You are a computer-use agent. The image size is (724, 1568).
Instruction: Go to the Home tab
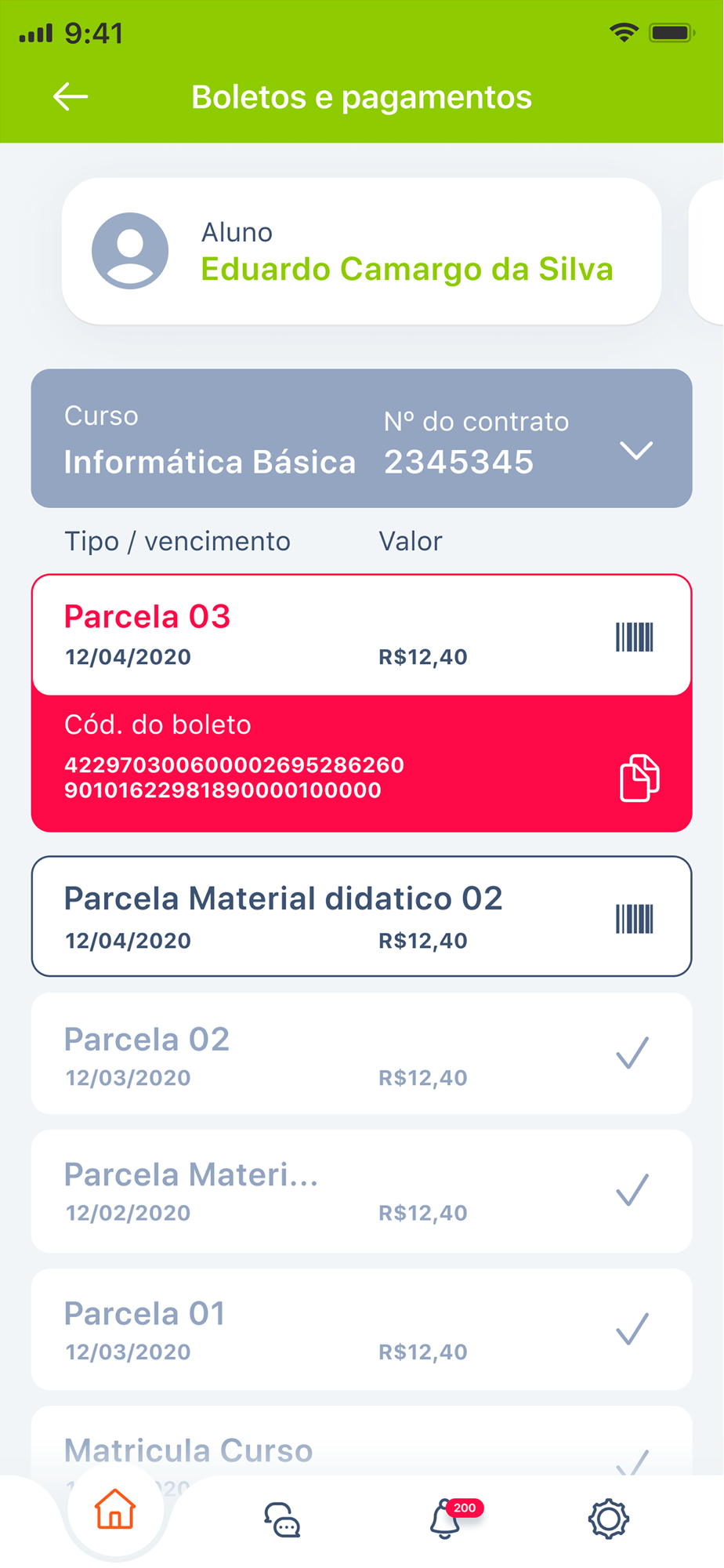coord(115,1510)
